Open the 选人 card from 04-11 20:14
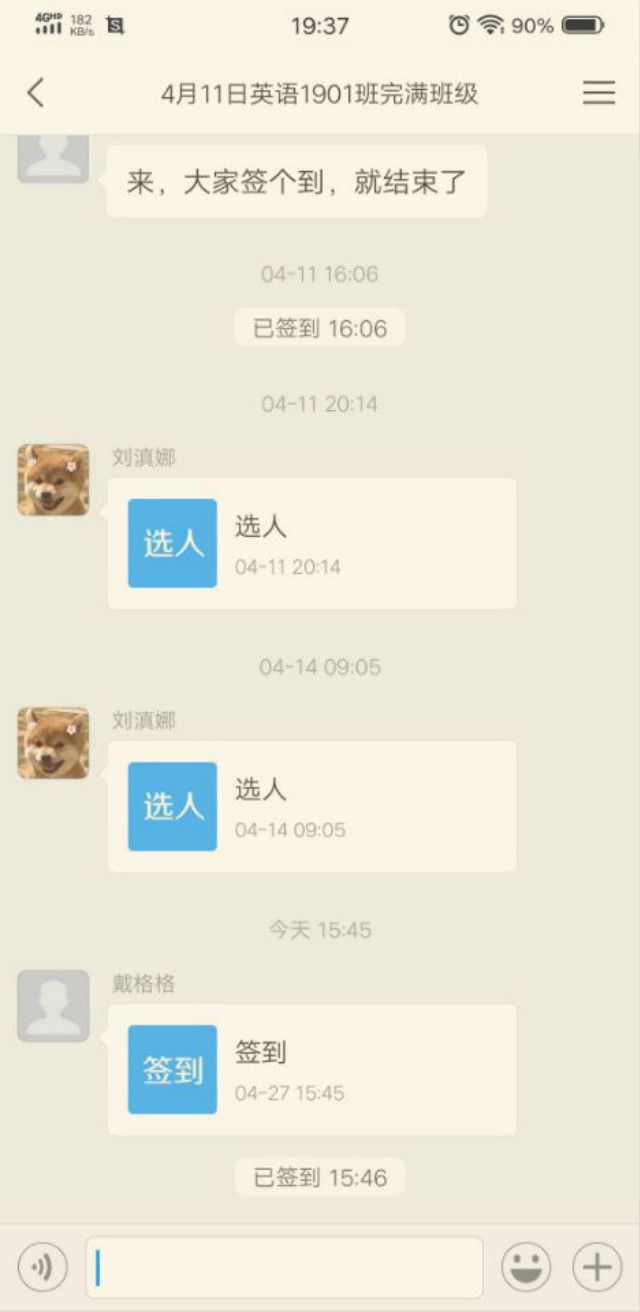 (311, 543)
